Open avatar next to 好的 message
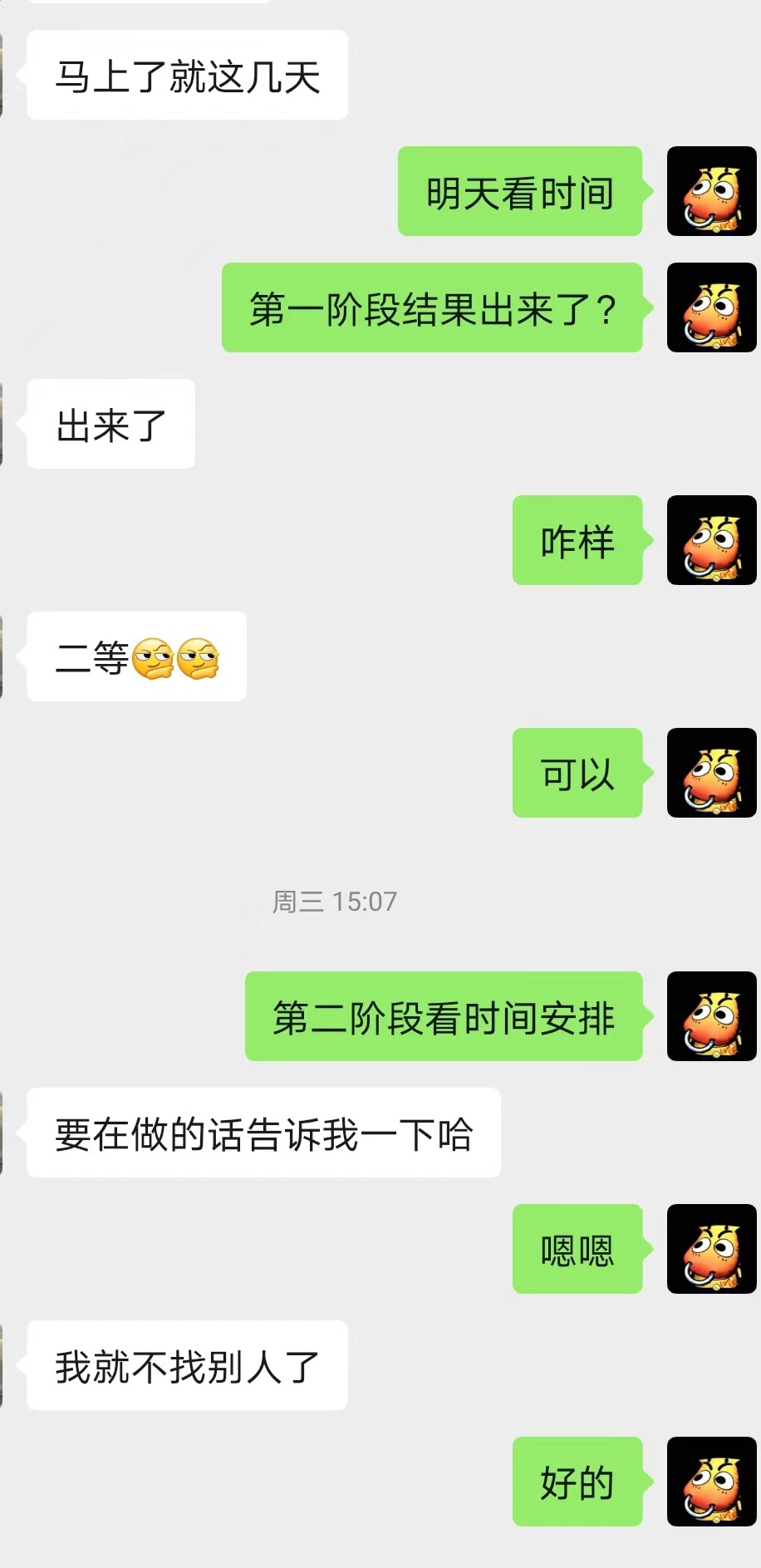Image resolution: width=761 pixels, height=1568 pixels. [x=711, y=1482]
